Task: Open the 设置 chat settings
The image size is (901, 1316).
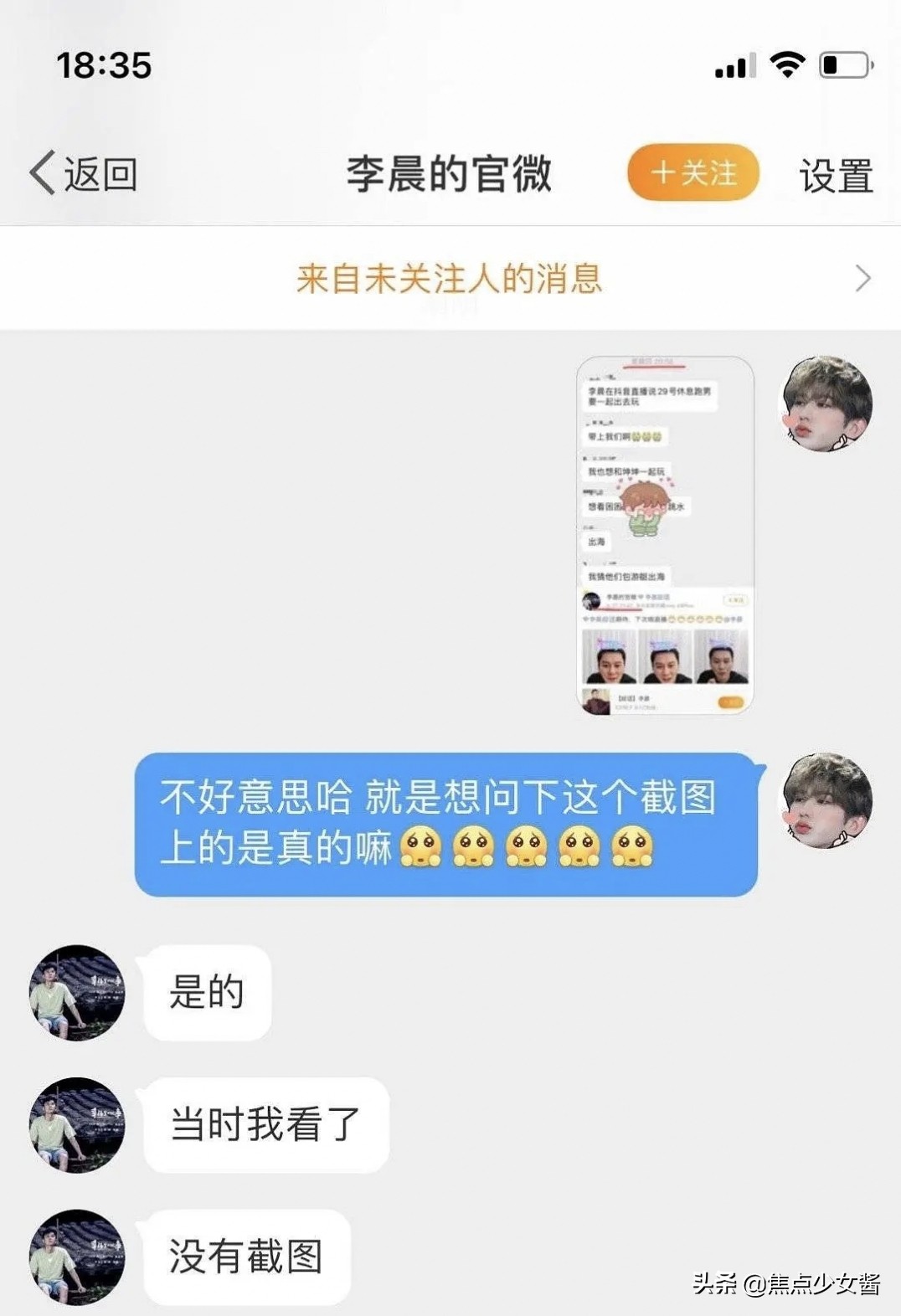Action: (836, 176)
